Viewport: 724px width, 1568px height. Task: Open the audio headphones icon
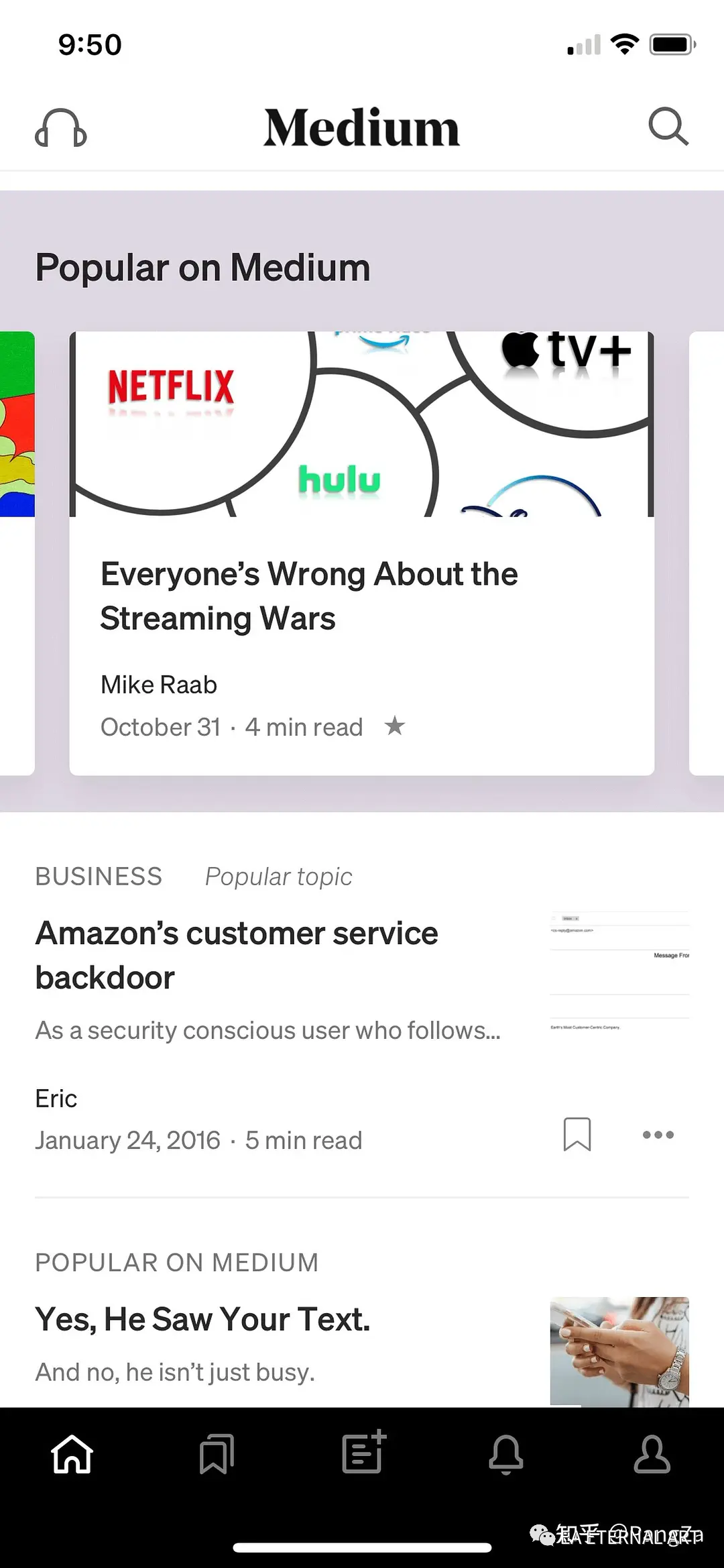[61, 127]
